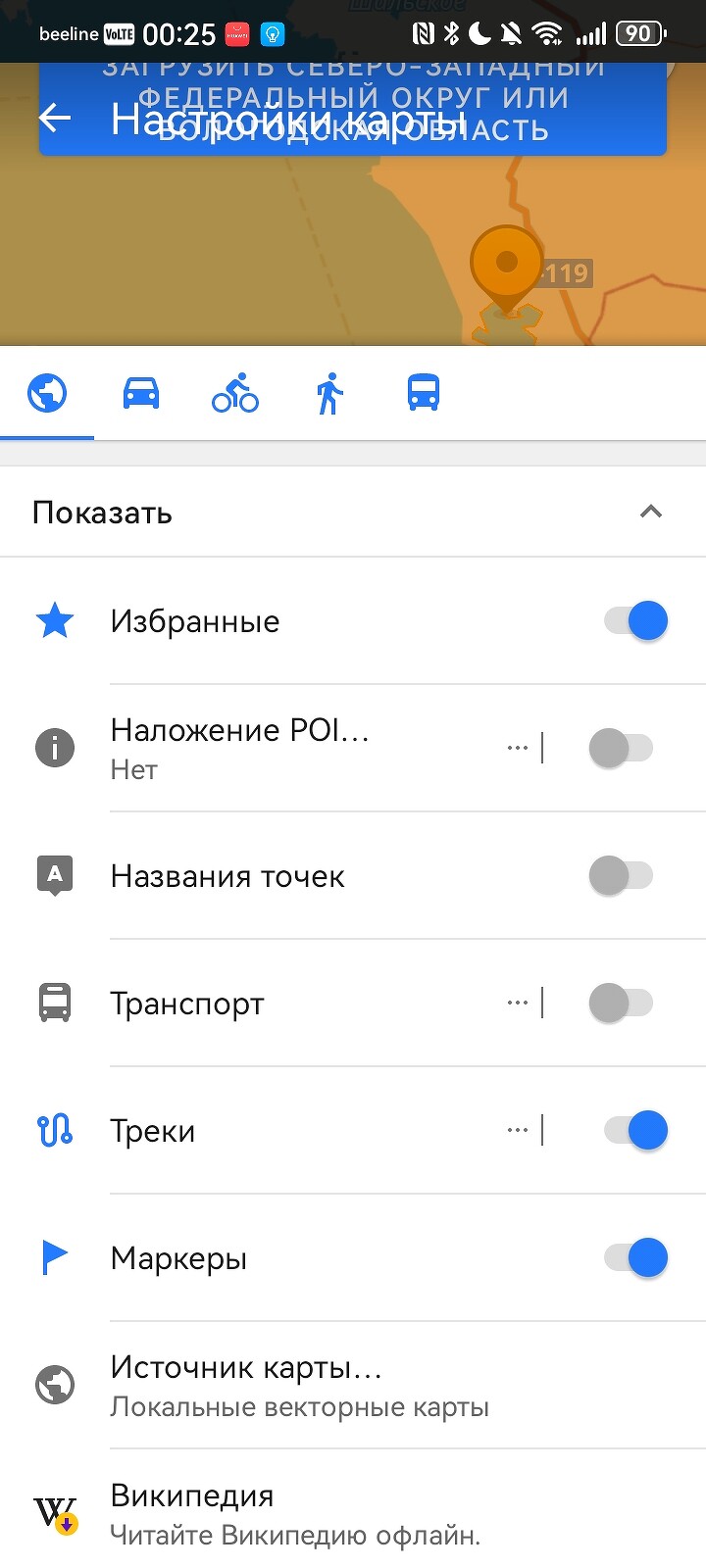Switch to the car driving profile
Image resolution: width=706 pixels, height=1568 pixels.
tap(141, 394)
